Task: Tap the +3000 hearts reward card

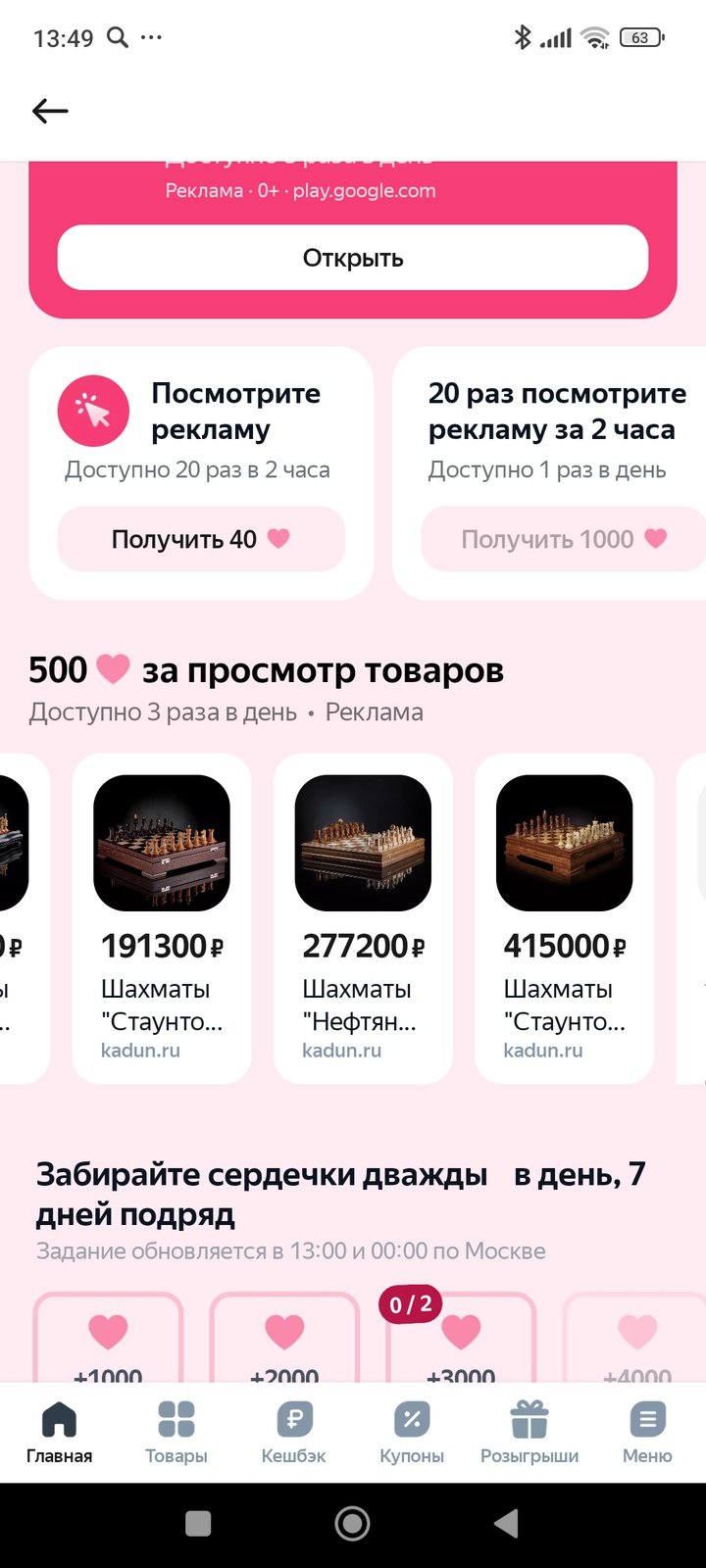Action: tap(461, 1339)
